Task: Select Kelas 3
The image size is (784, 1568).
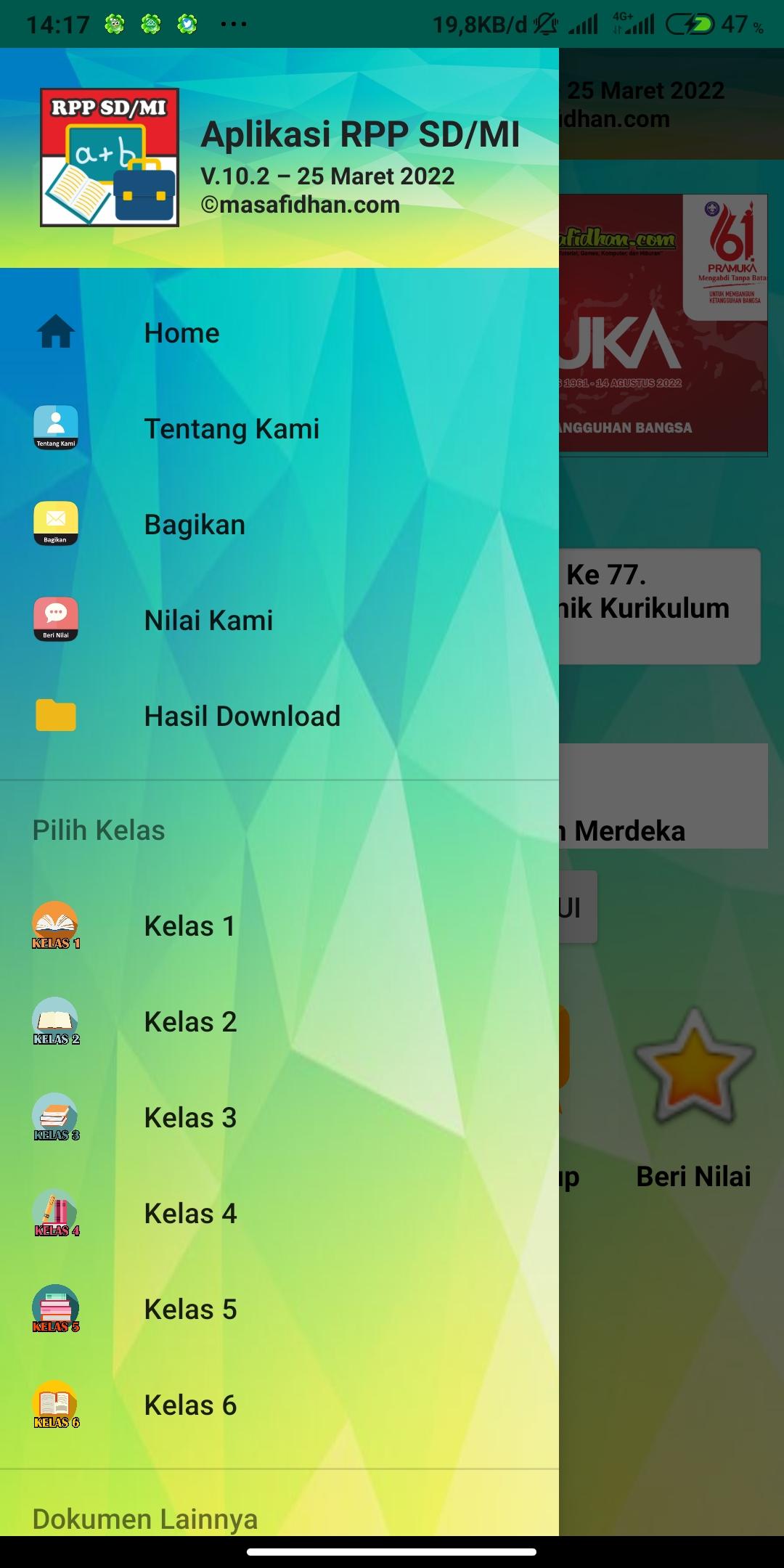Action: point(190,1118)
